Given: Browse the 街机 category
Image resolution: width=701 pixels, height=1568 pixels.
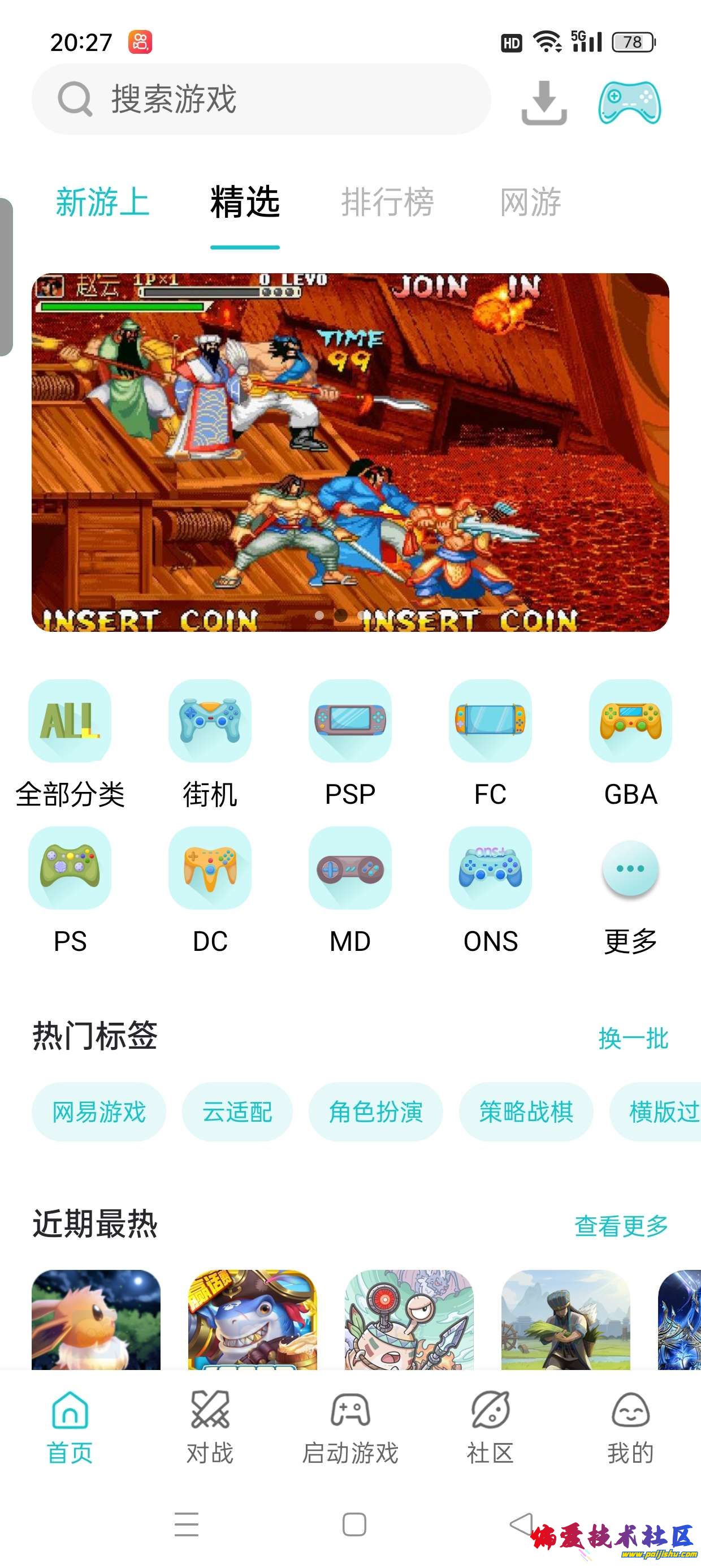Looking at the screenshot, I should [x=210, y=744].
